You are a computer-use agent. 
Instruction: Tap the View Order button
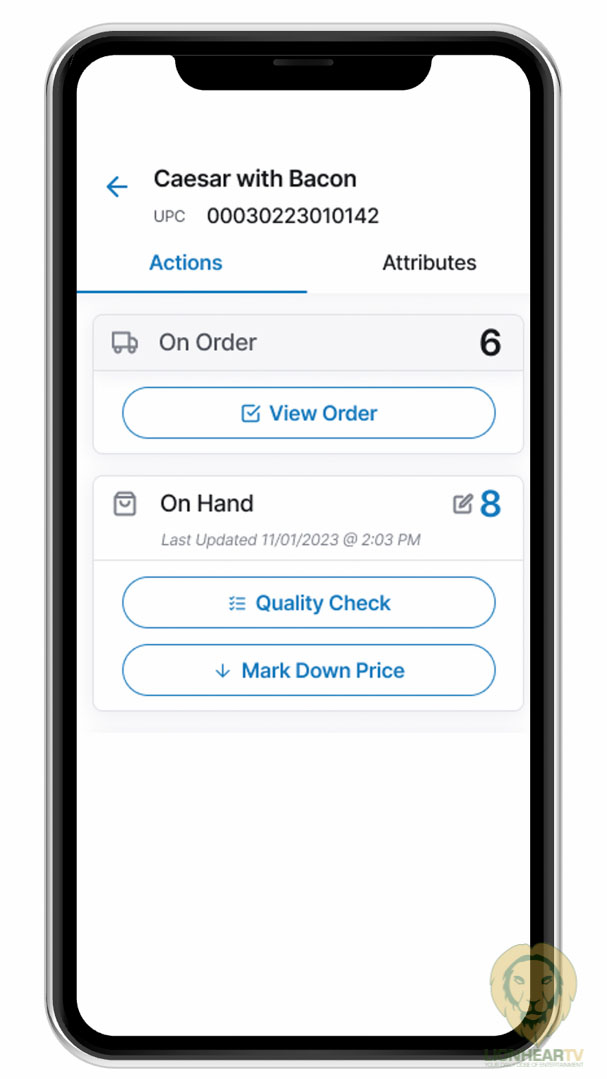(308, 413)
